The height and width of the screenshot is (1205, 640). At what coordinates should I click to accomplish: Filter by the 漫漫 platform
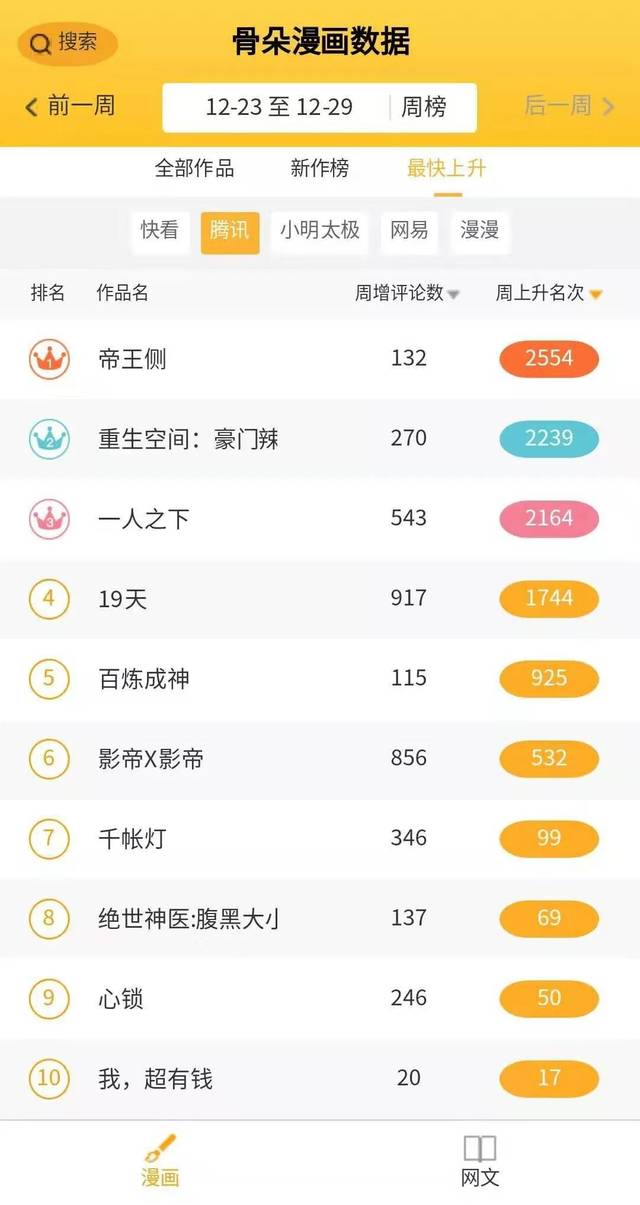pyautogui.click(x=479, y=230)
